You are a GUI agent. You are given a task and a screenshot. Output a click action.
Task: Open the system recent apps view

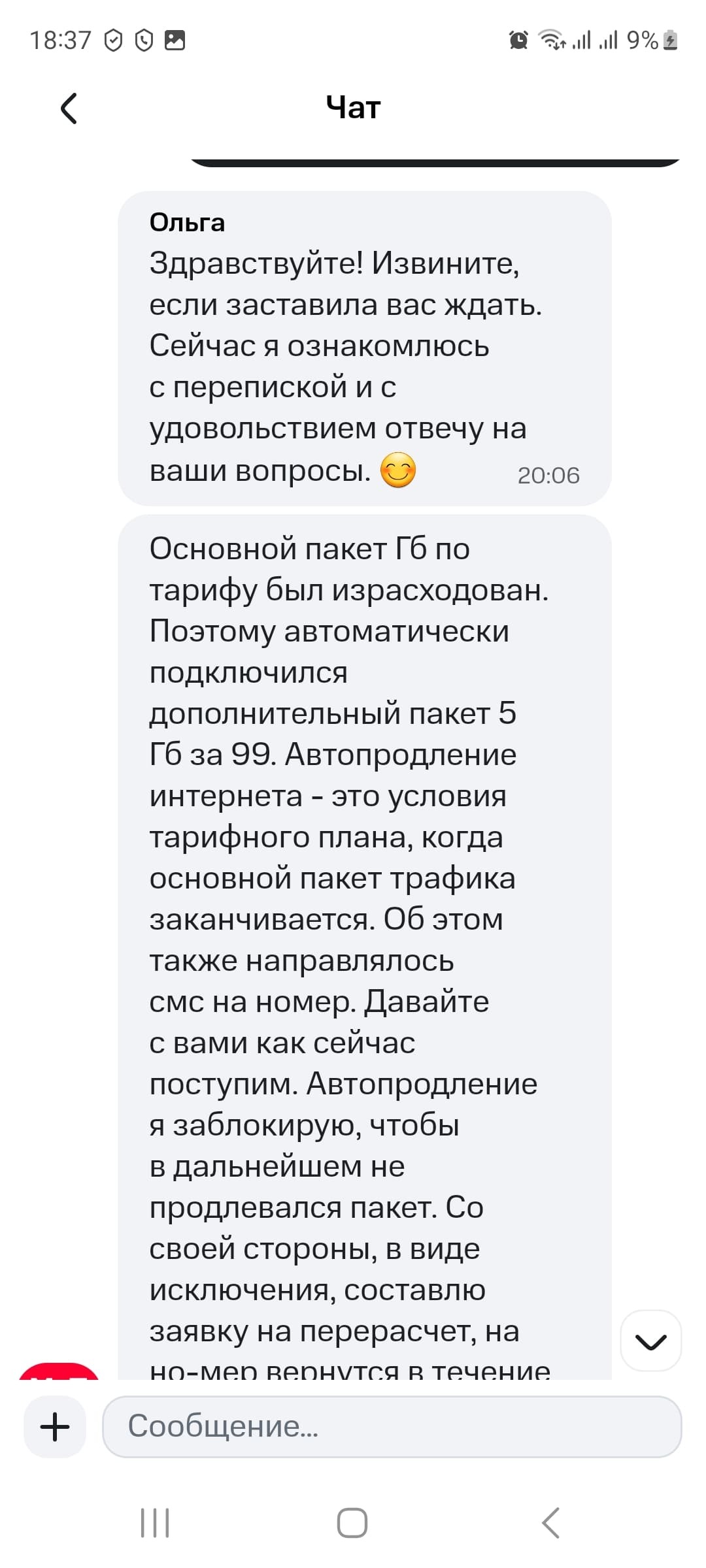156,1523
